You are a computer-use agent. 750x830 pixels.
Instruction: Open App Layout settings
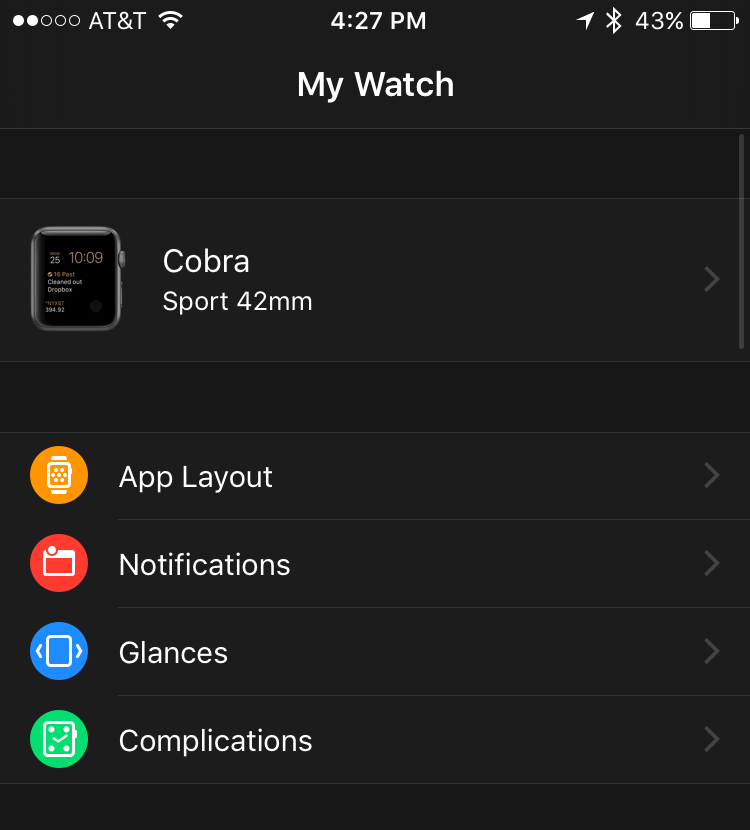pyautogui.click(x=375, y=476)
